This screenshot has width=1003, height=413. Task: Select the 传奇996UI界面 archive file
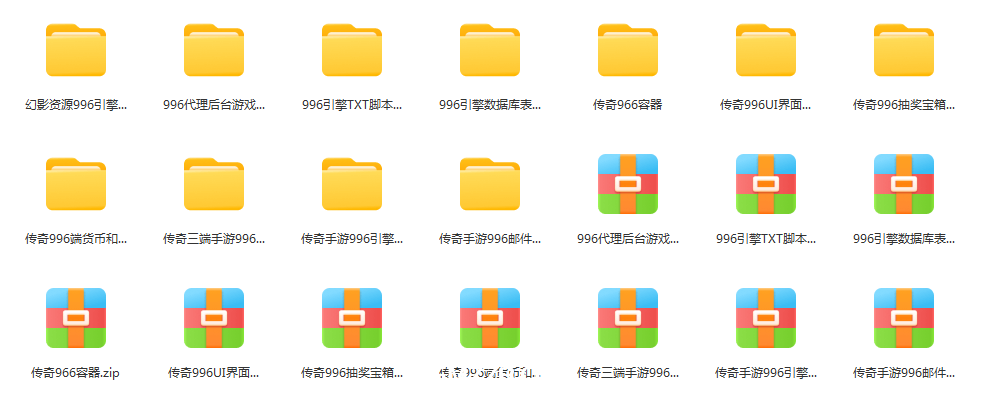click(x=214, y=318)
